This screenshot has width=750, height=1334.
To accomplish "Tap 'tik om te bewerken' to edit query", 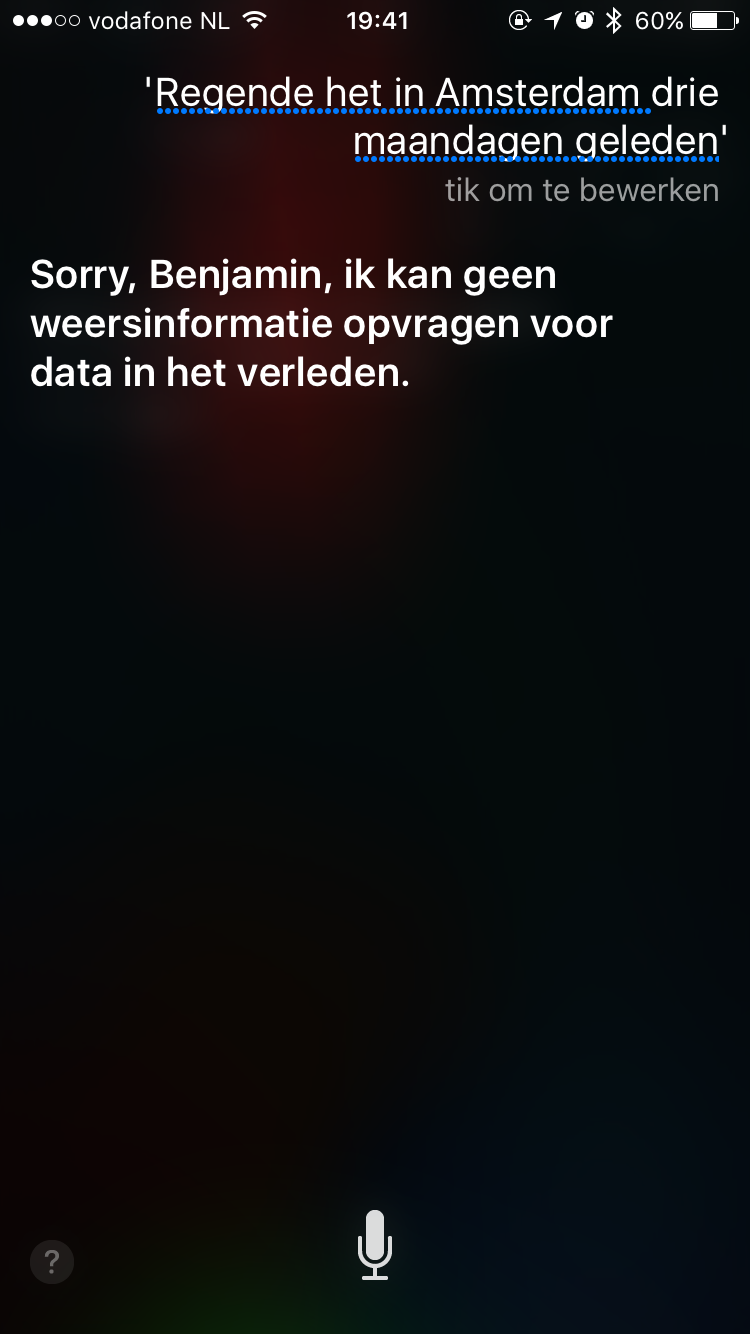I will tap(581, 190).
